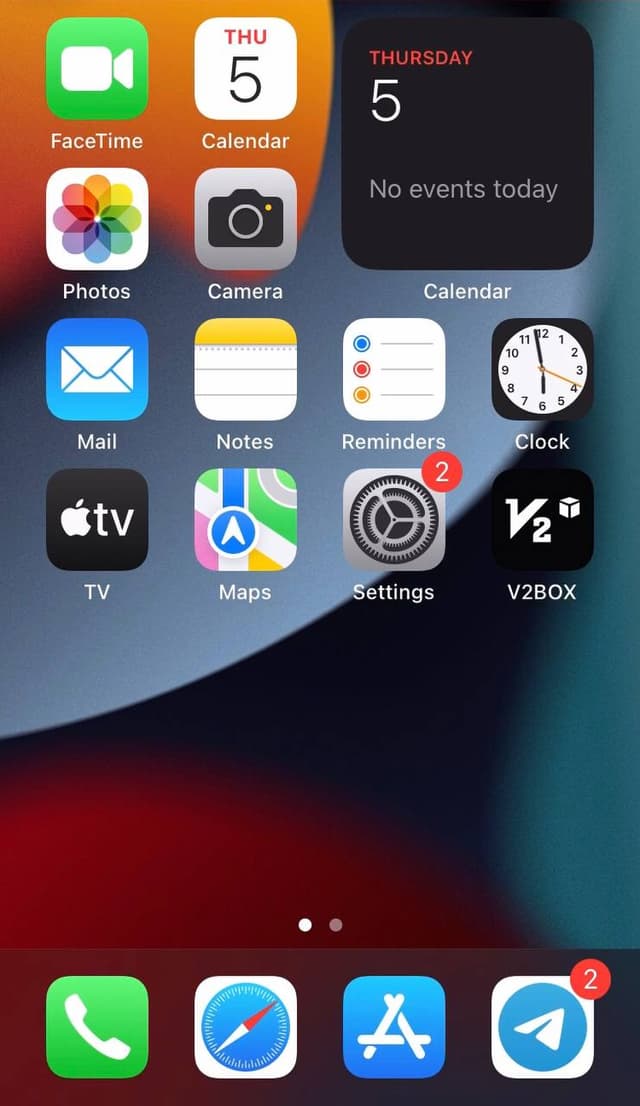
Task: Open the Mail app
Action: point(97,369)
